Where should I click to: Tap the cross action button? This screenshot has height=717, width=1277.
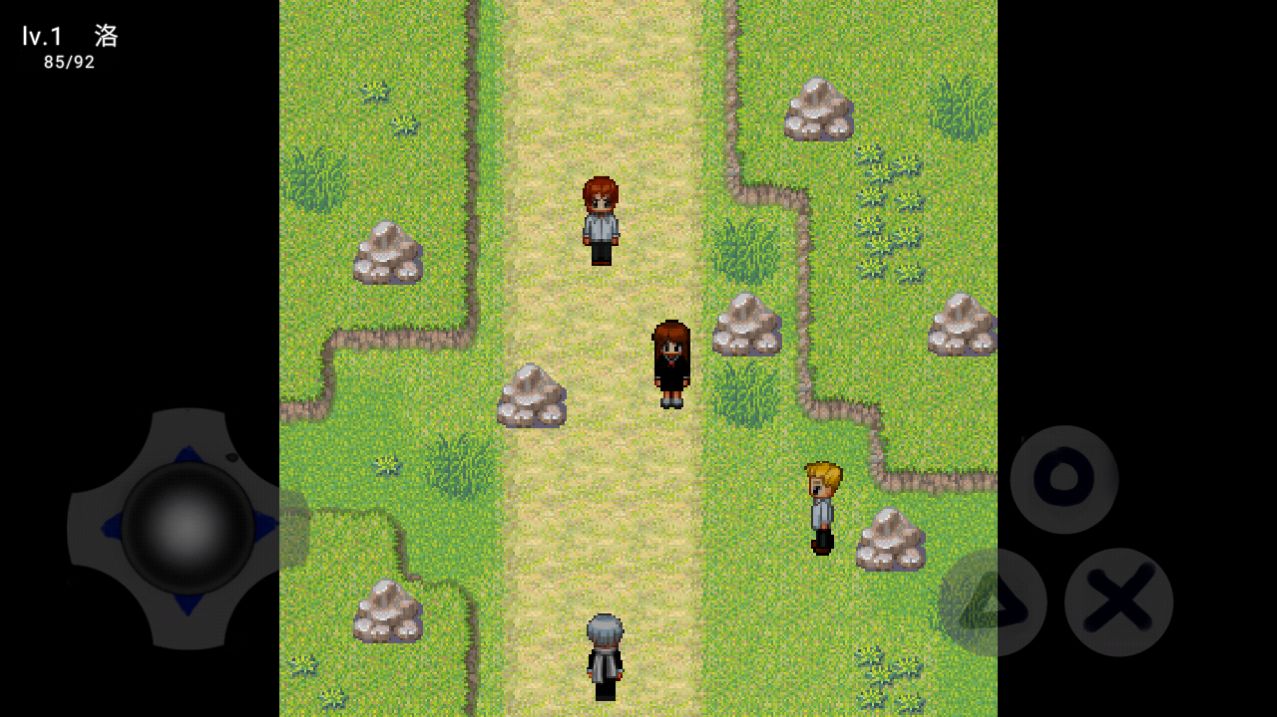point(1118,602)
